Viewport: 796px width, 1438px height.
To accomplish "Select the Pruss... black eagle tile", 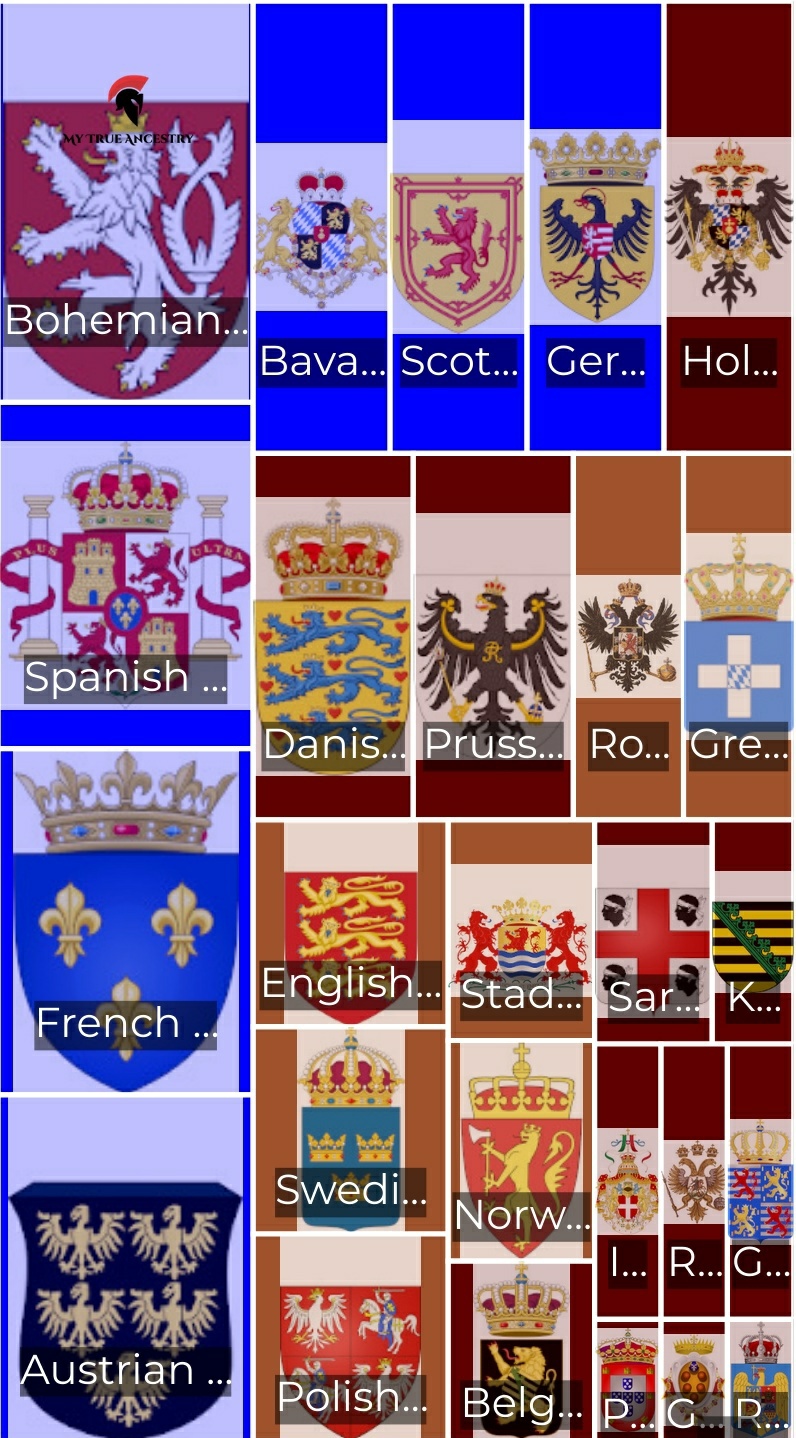I will 493,636.
